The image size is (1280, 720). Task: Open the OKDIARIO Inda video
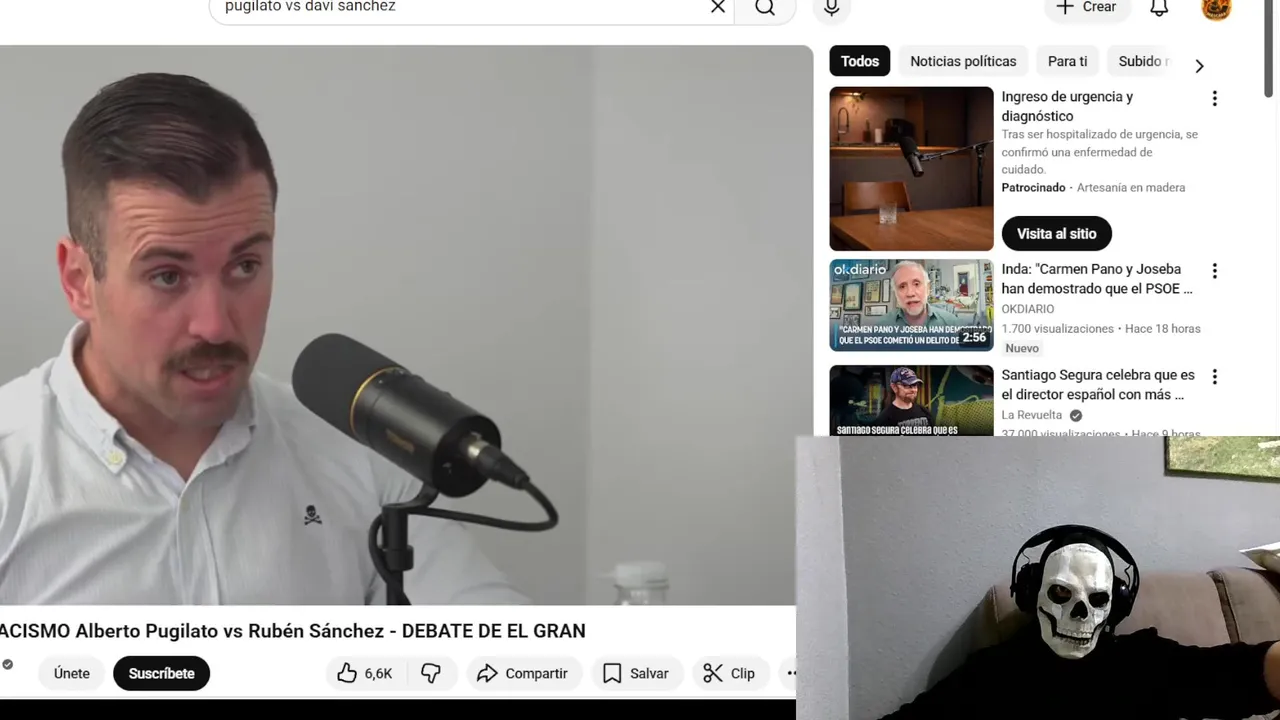click(1096, 279)
